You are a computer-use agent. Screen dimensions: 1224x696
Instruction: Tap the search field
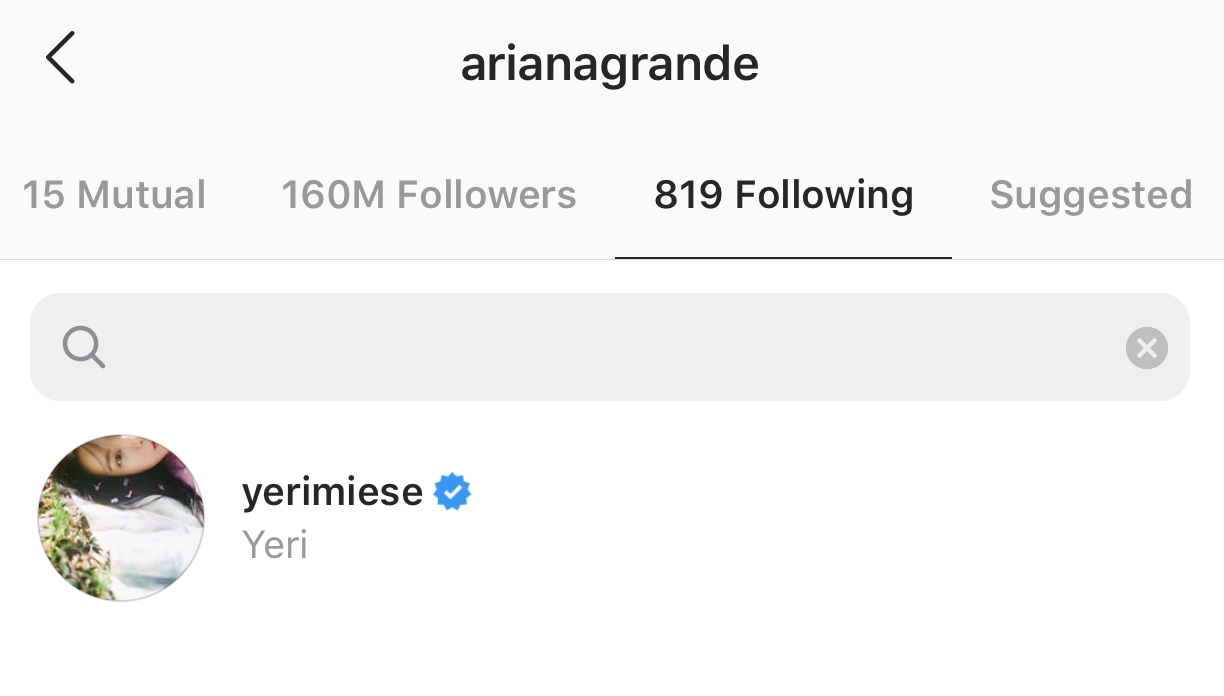coord(600,348)
